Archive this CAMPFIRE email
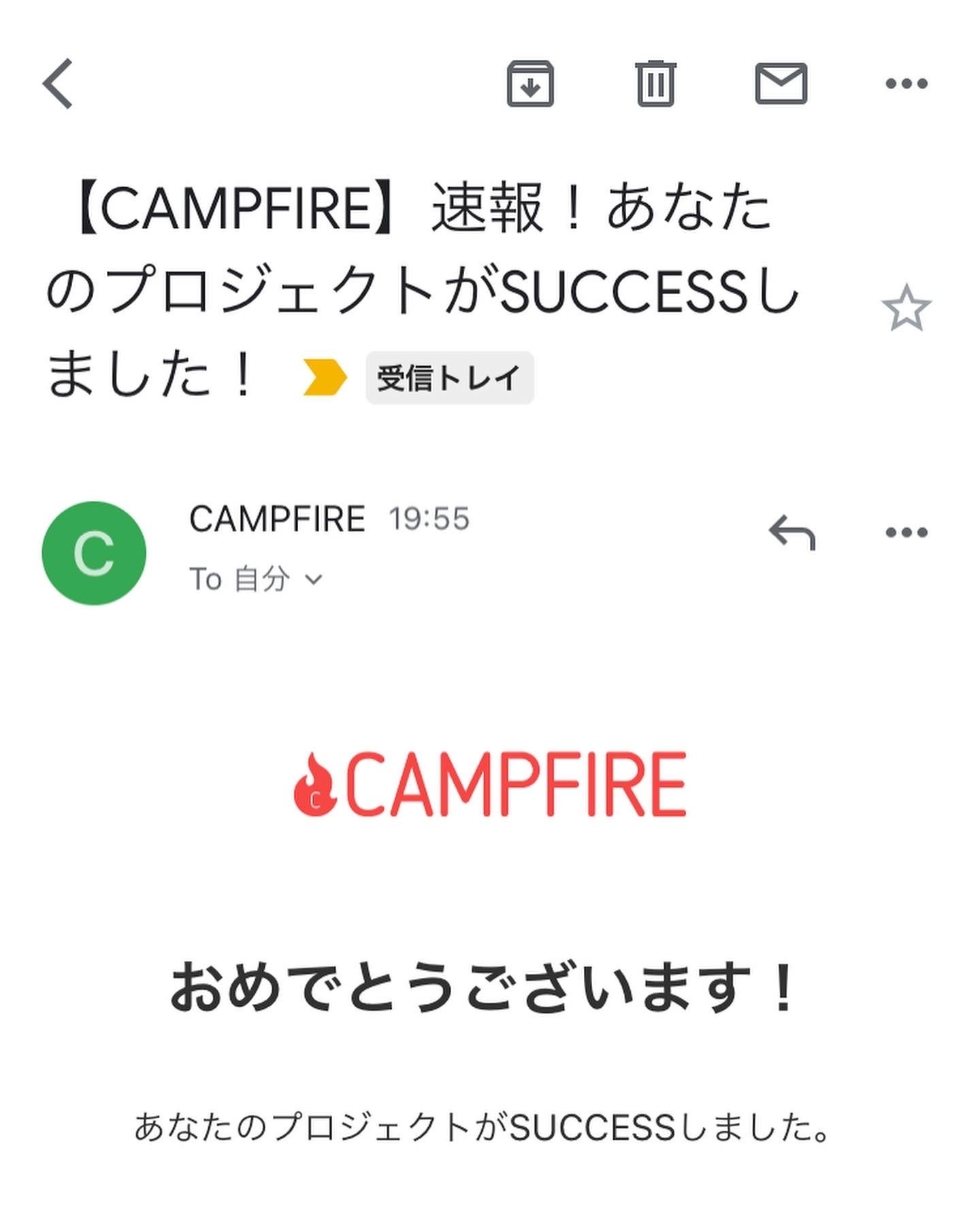The width and height of the screenshot is (980, 1225). coord(530,84)
